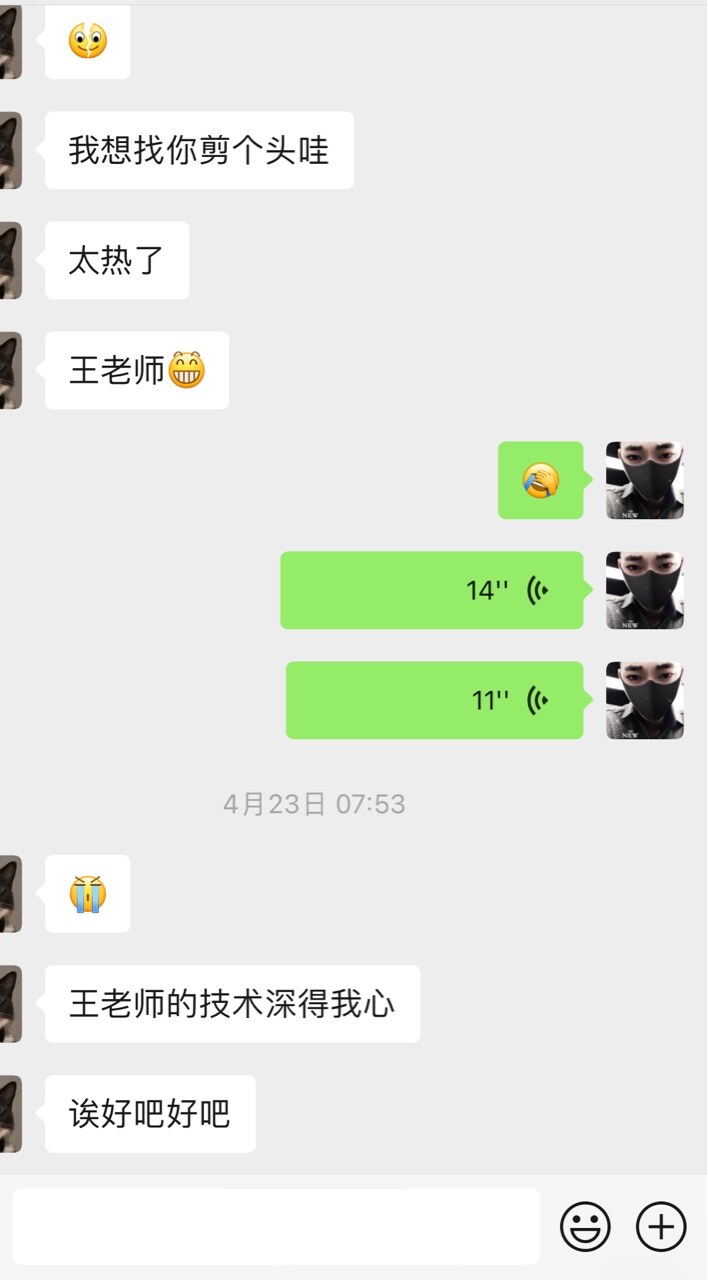The width and height of the screenshot is (708, 1280).
Task: Tap the message text input field
Action: 275,1226
